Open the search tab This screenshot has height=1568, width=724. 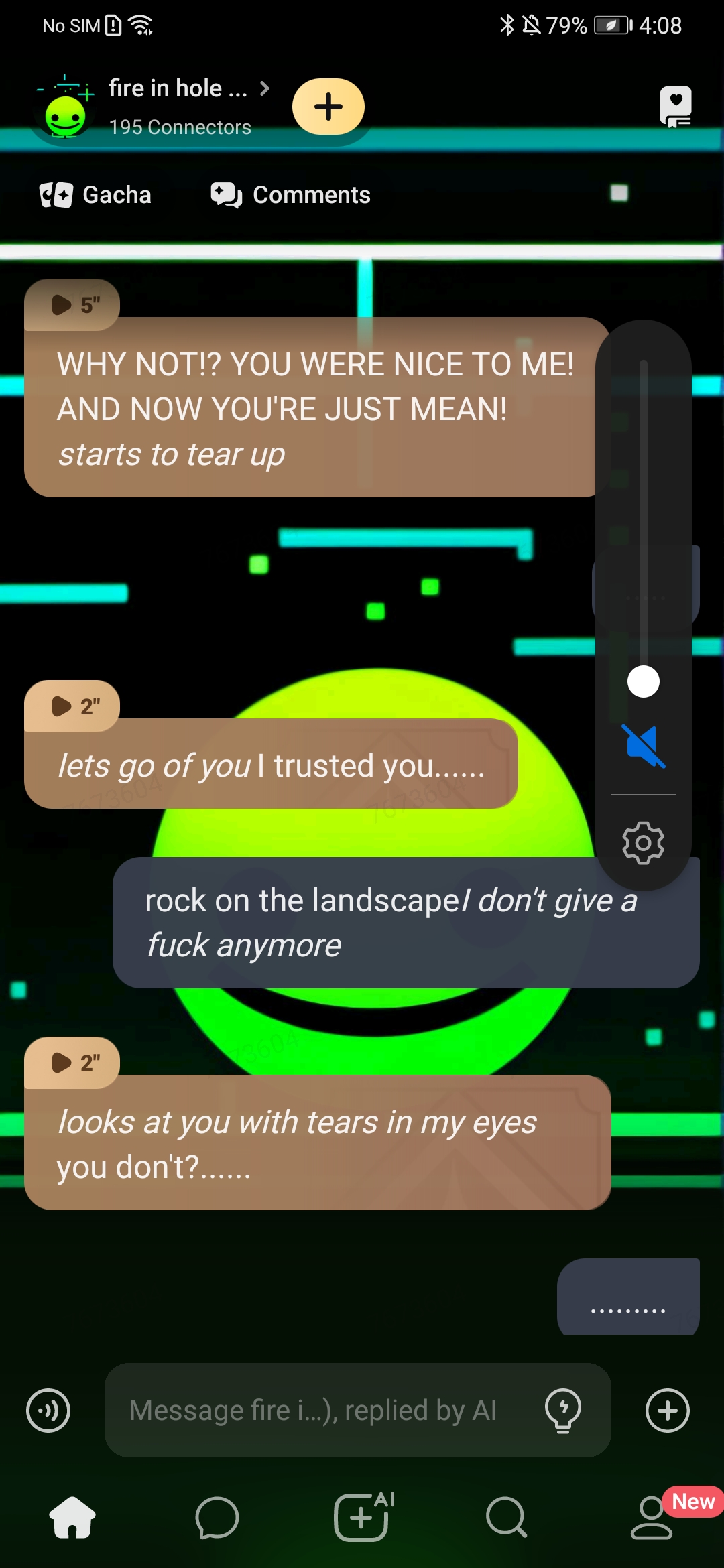click(x=507, y=1517)
